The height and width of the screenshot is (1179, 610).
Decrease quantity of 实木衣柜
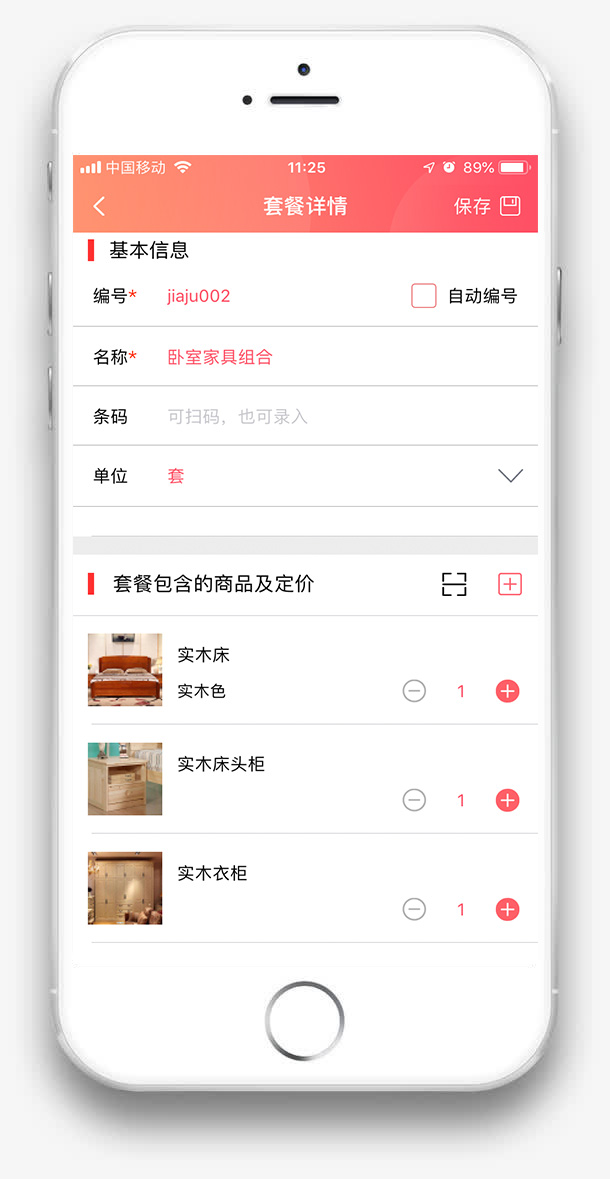pyautogui.click(x=414, y=909)
